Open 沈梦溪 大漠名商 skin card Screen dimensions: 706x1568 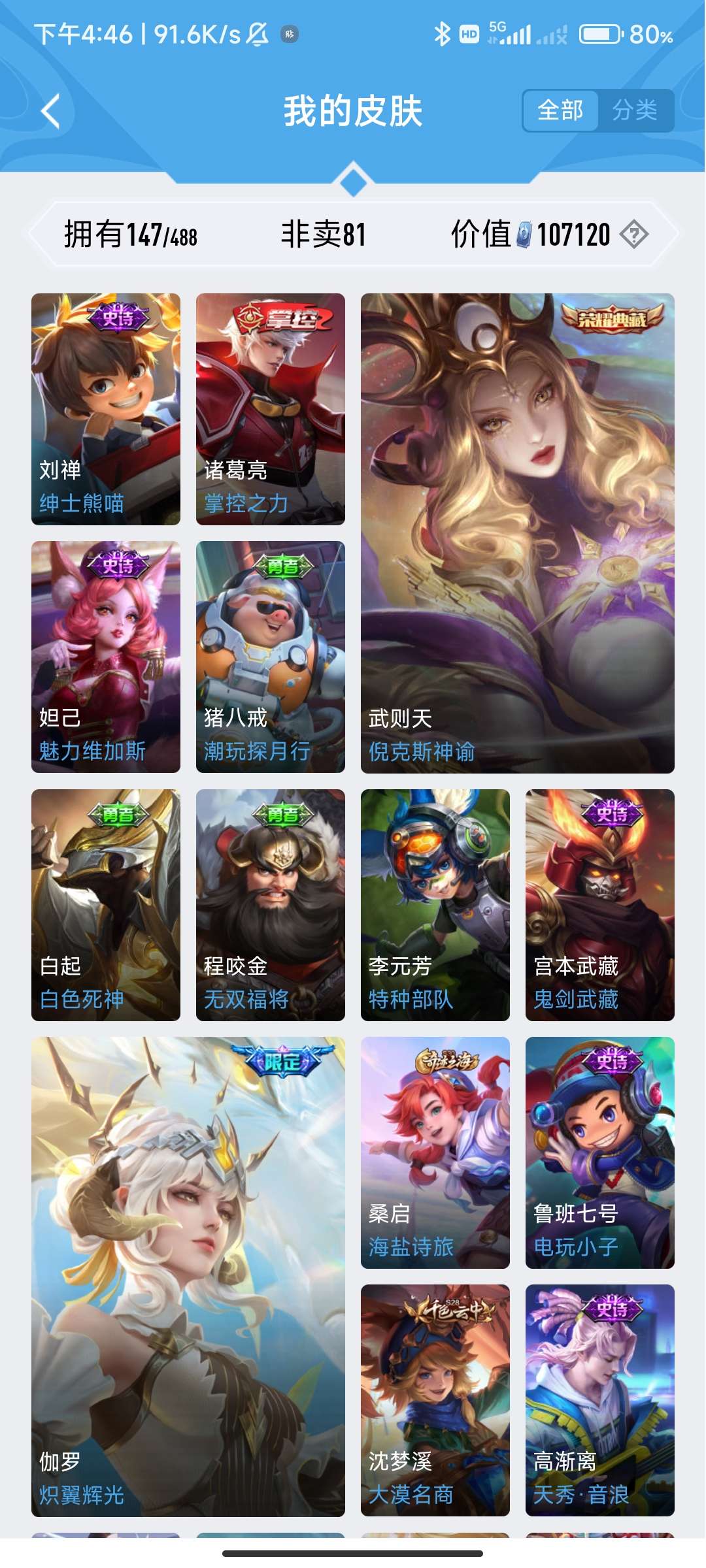click(435, 1401)
